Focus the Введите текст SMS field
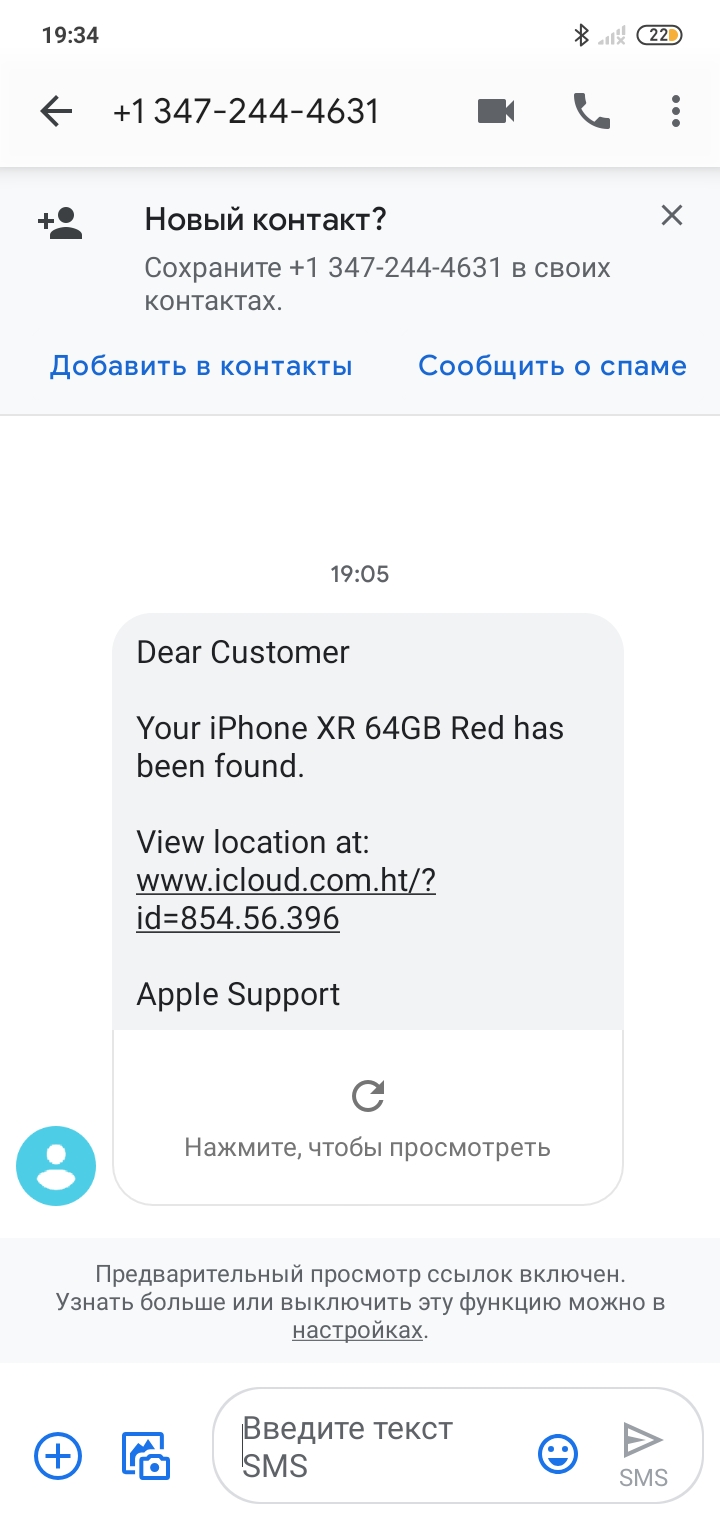This screenshot has width=720, height=1520. (x=380, y=1446)
